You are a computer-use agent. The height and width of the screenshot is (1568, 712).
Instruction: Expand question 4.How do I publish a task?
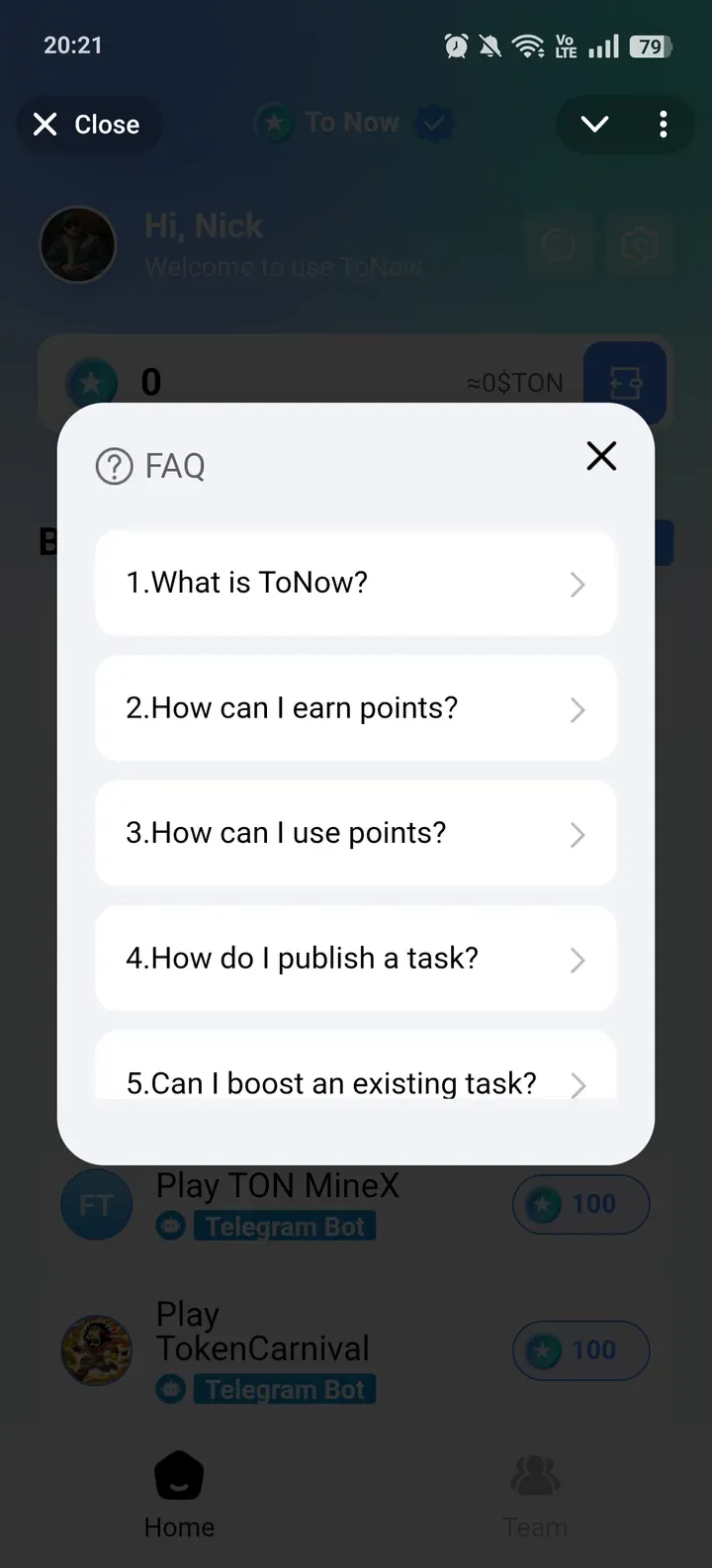356,959
